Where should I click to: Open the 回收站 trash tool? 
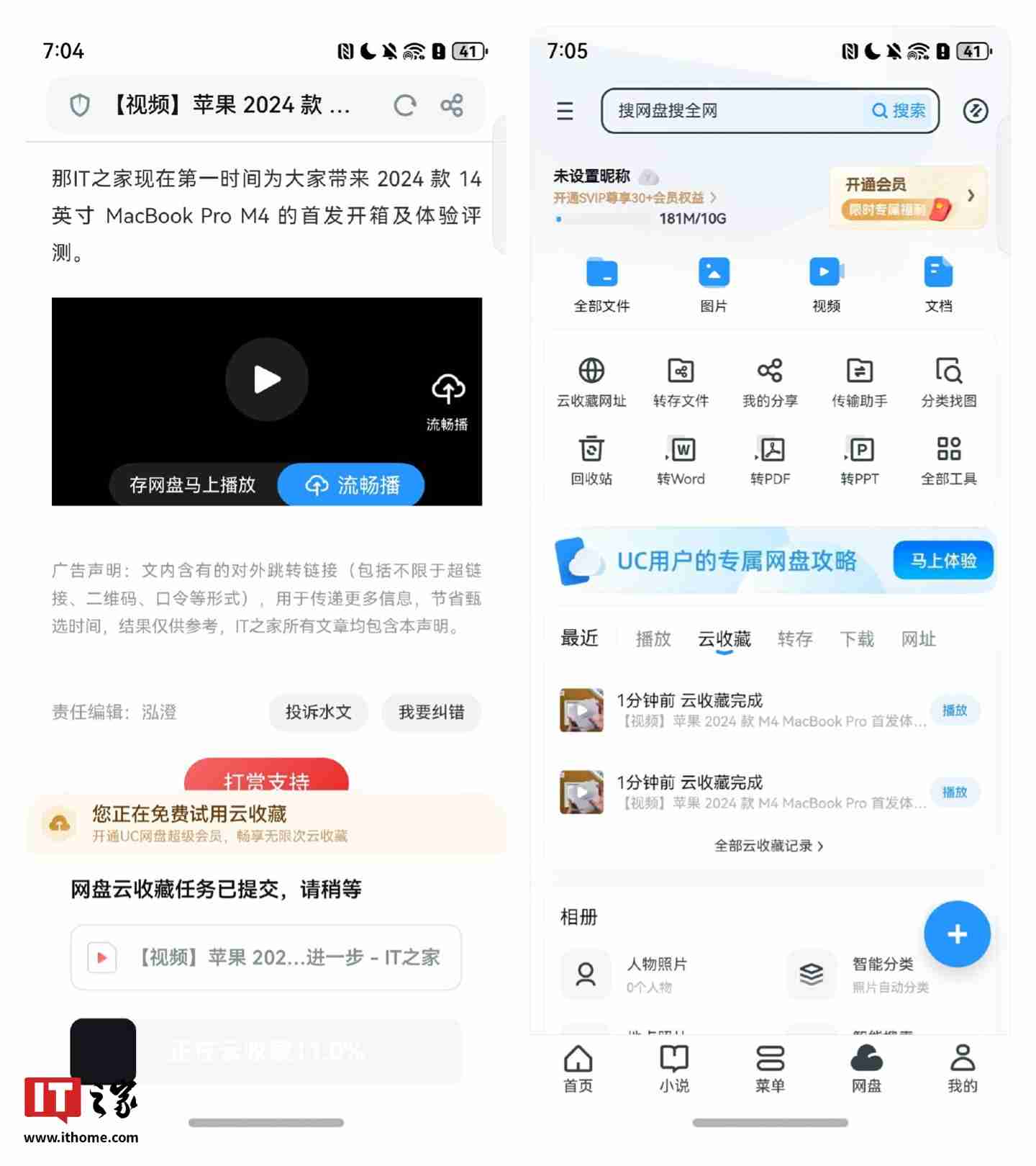tap(590, 459)
